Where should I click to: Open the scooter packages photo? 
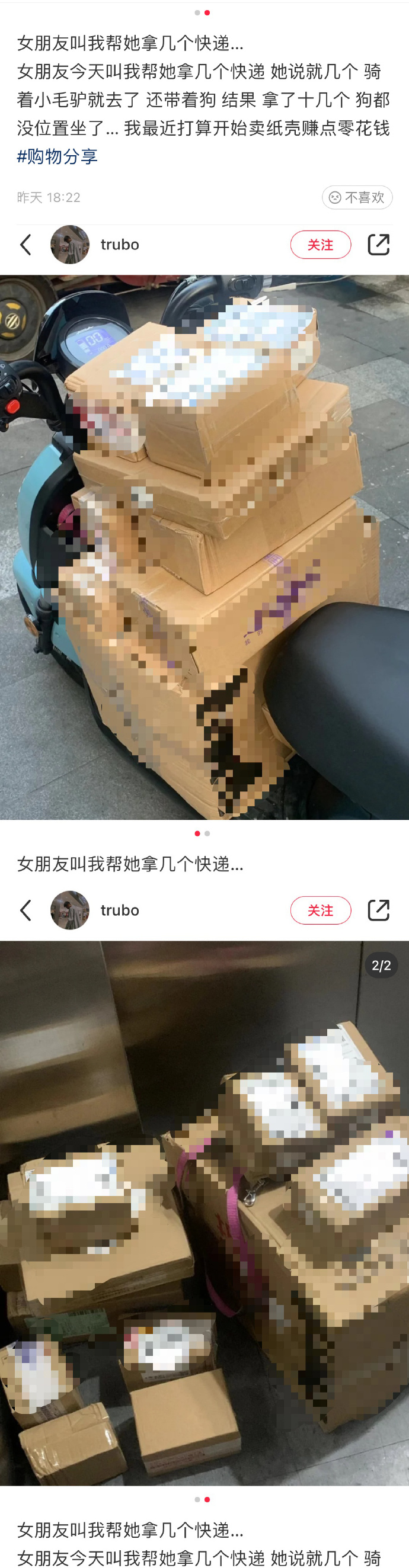(x=204, y=547)
